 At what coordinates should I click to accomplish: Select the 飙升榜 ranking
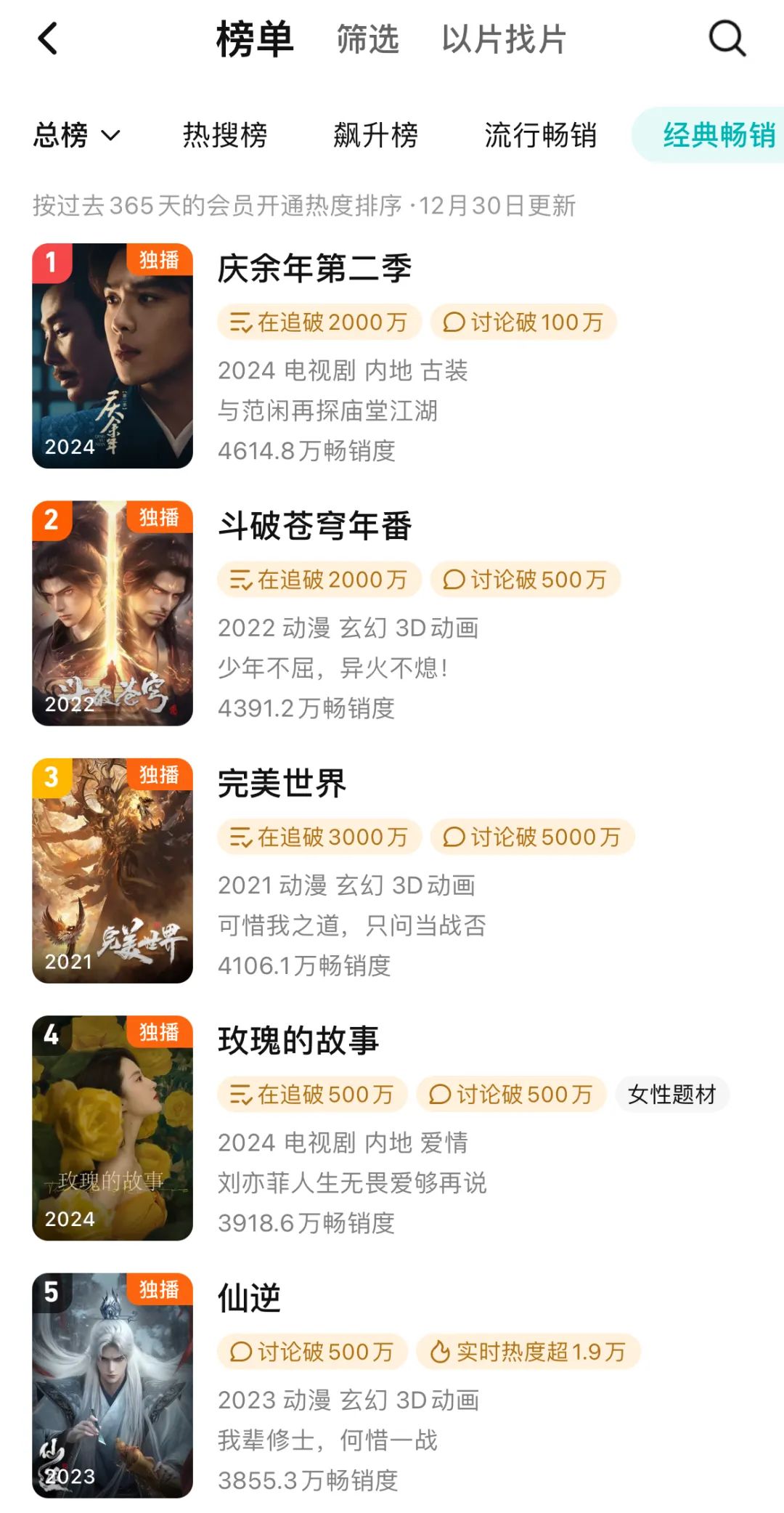coord(375,135)
